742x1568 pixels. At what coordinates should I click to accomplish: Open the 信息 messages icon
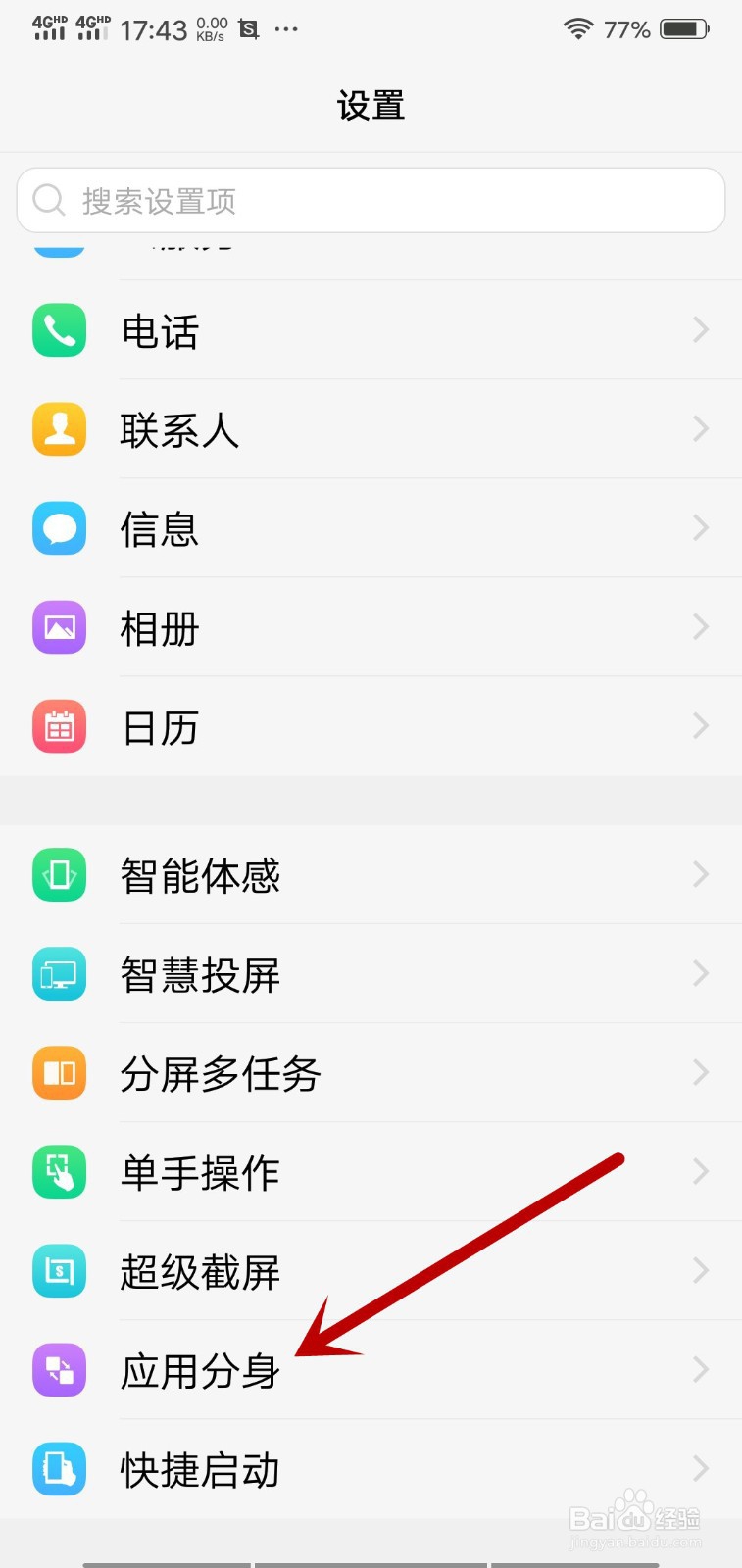tap(59, 528)
